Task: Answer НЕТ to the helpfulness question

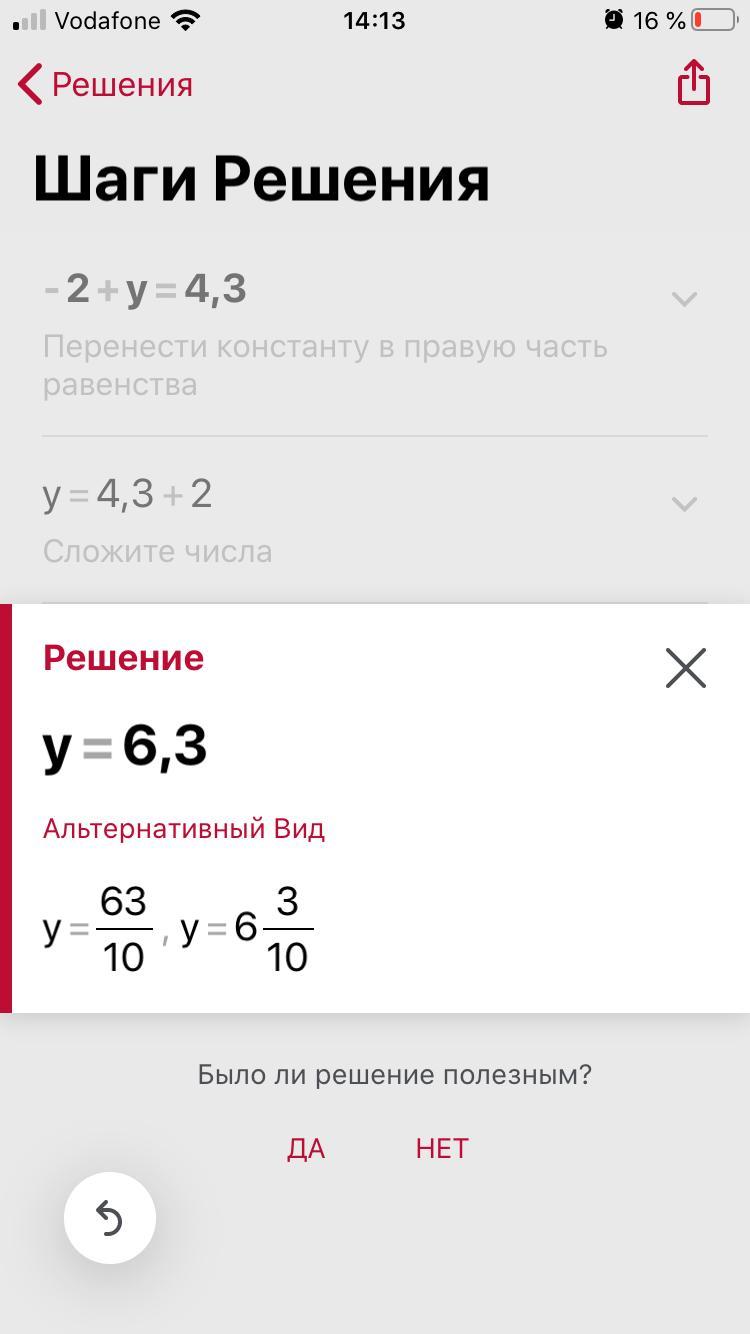Action: coord(442,1148)
